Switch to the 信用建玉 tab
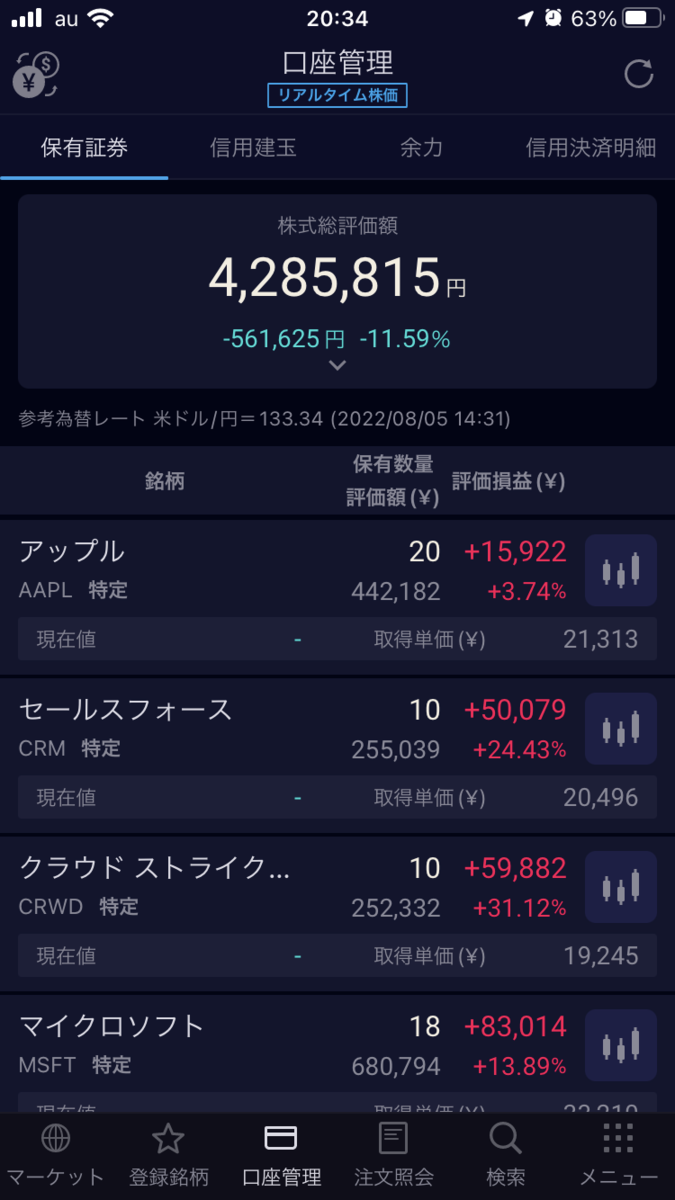Image resolution: width=675 pixels, height=1200 pixels. (253, 148)
